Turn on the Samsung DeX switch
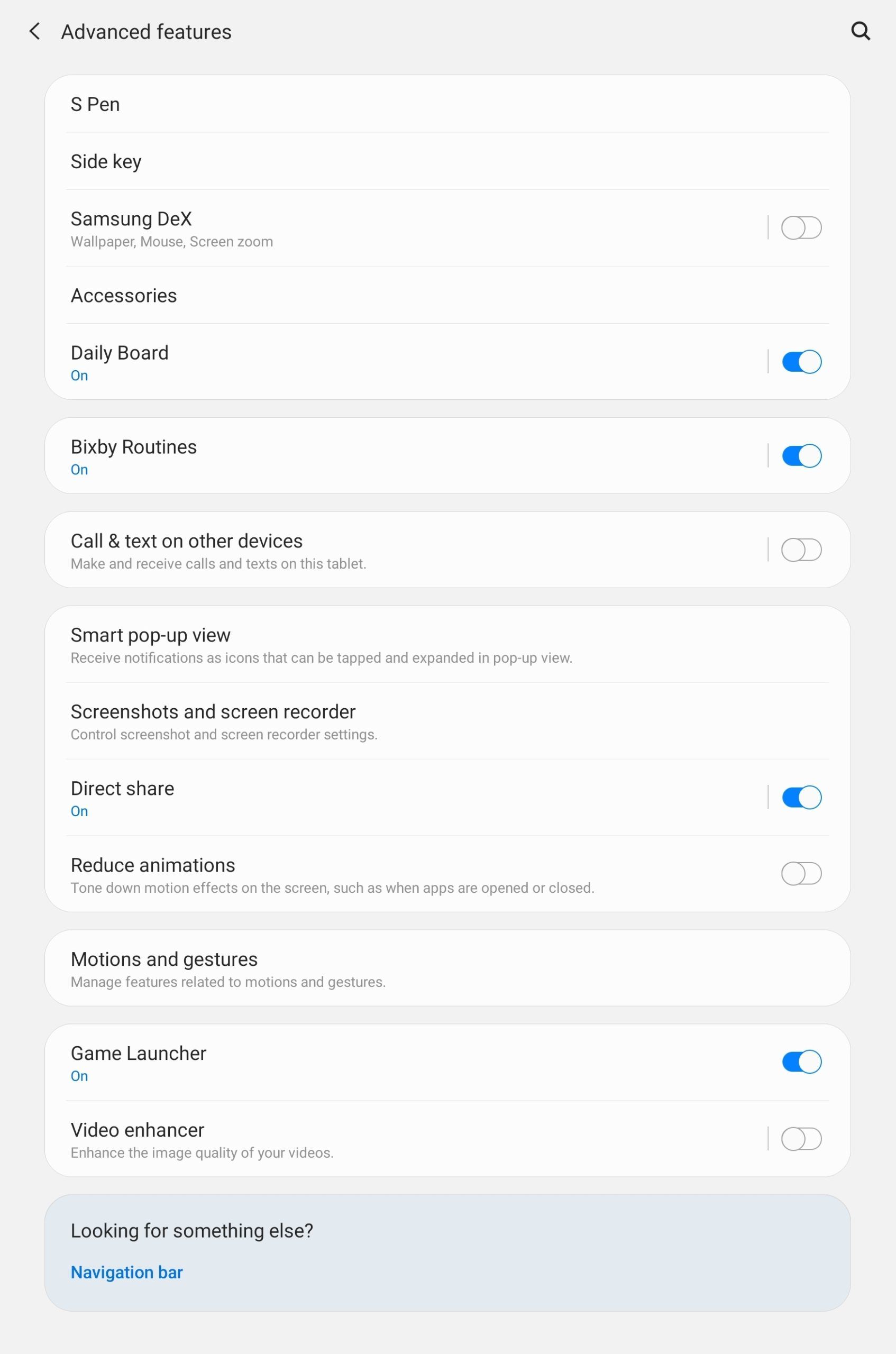 (x=801, y=227)
